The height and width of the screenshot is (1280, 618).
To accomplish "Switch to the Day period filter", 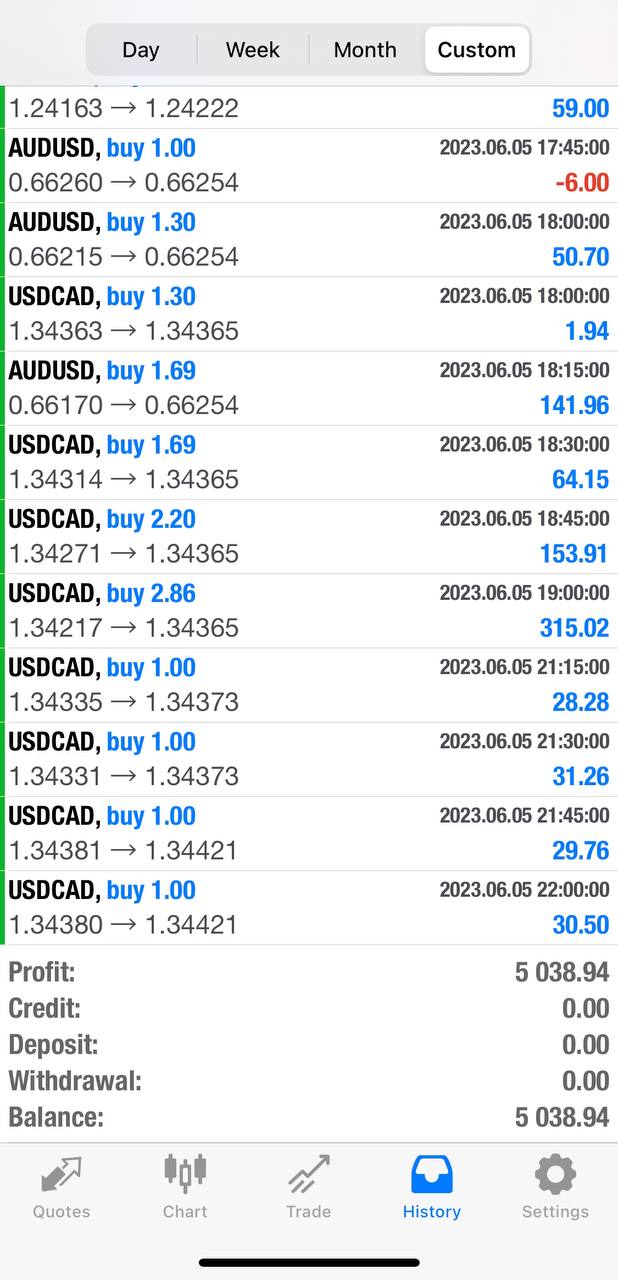I will click(x=141, y=50).
